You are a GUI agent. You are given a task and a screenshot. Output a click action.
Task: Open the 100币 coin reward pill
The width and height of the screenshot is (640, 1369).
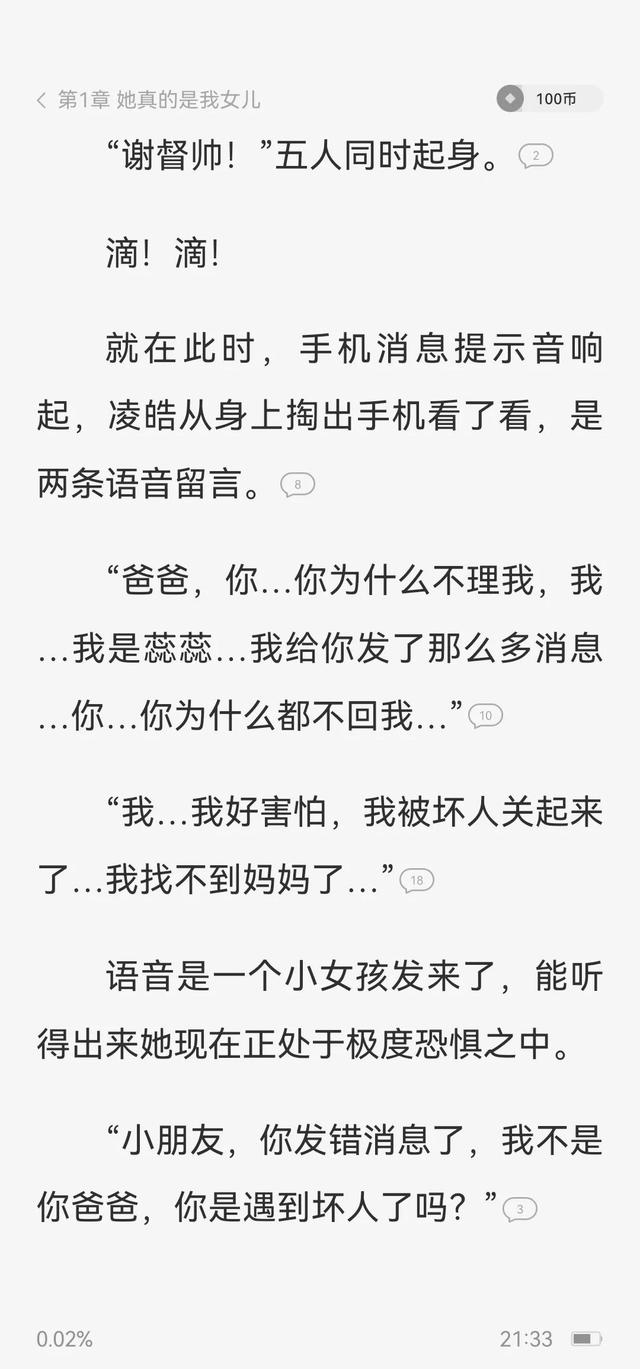click(x=549, y=98)
